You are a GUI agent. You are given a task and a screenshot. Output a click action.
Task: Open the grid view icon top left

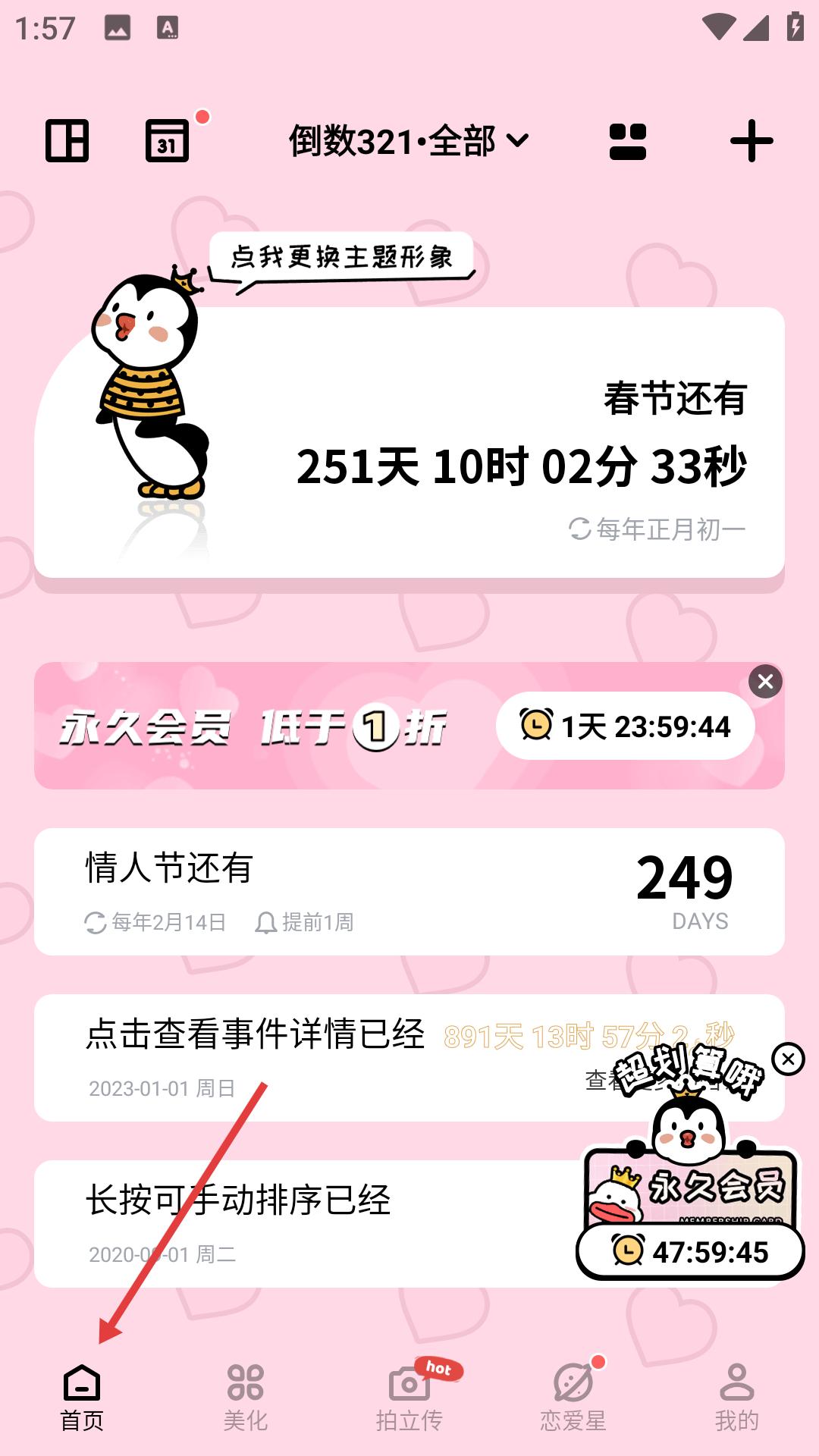[67, 140]
